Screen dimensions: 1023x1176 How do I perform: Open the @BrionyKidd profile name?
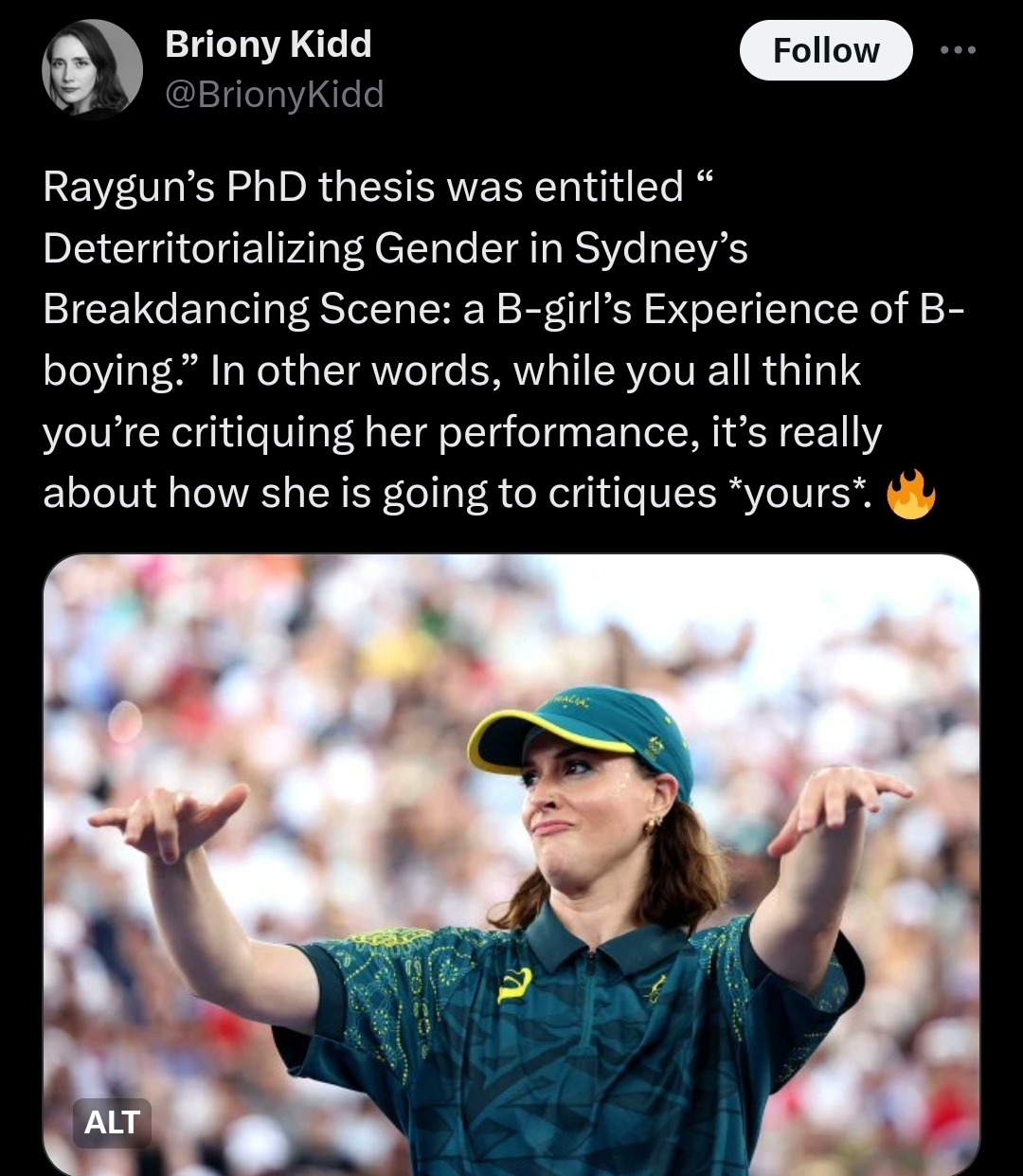point(274,95)
